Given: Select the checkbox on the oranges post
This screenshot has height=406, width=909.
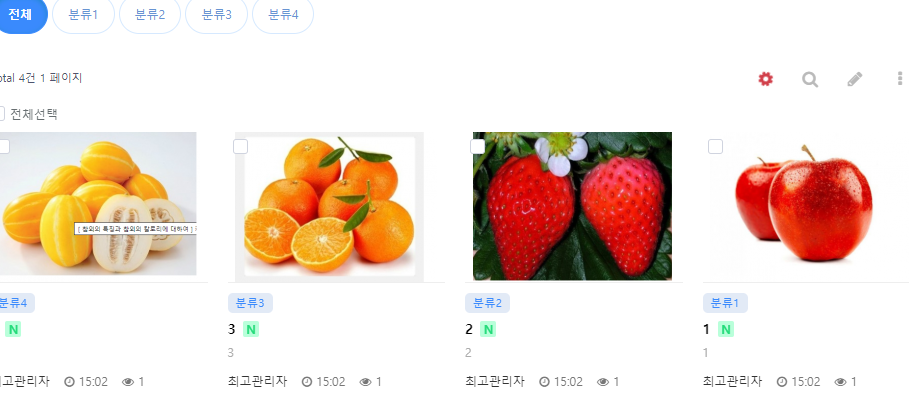Looking at the screenshot, I should click(241, 147).
